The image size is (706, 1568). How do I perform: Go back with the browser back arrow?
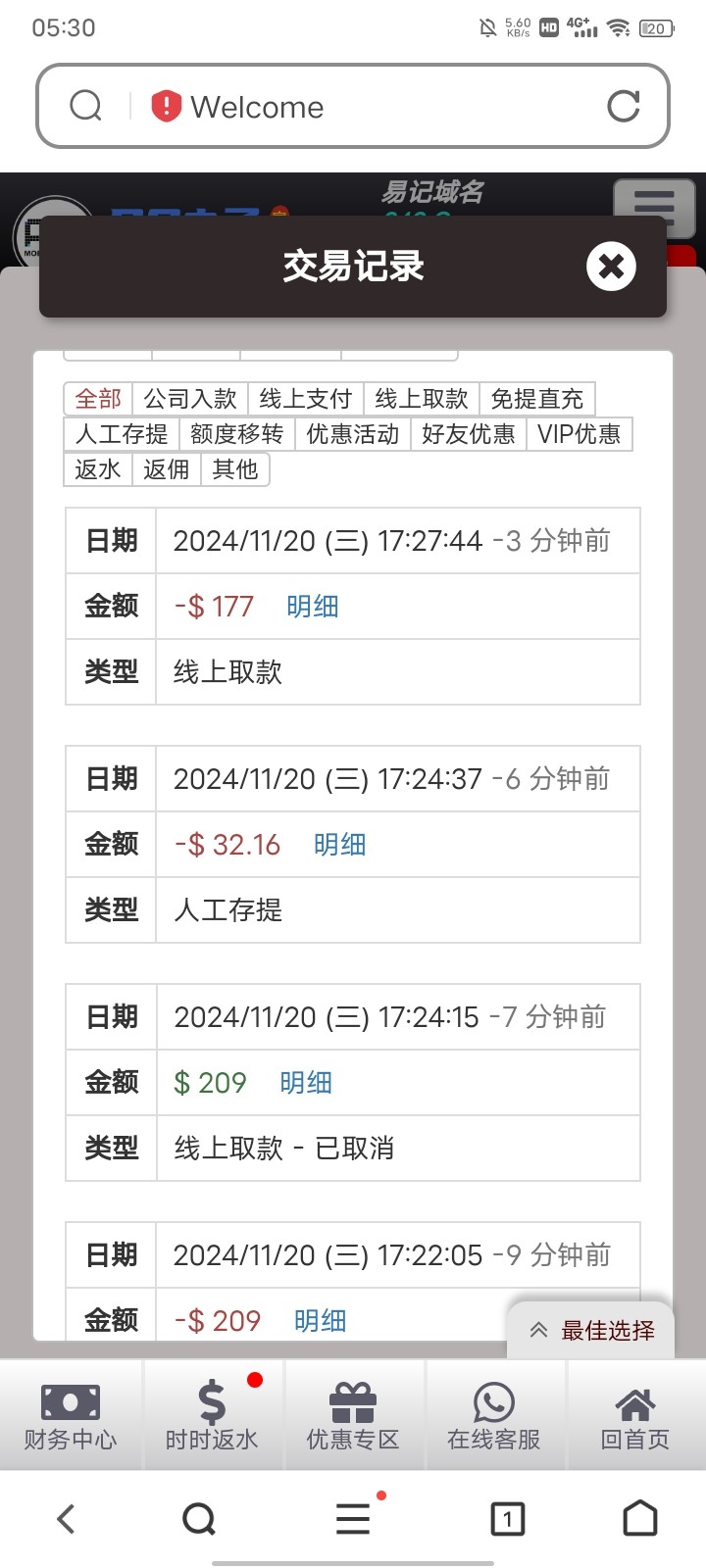coord(66,1519)
